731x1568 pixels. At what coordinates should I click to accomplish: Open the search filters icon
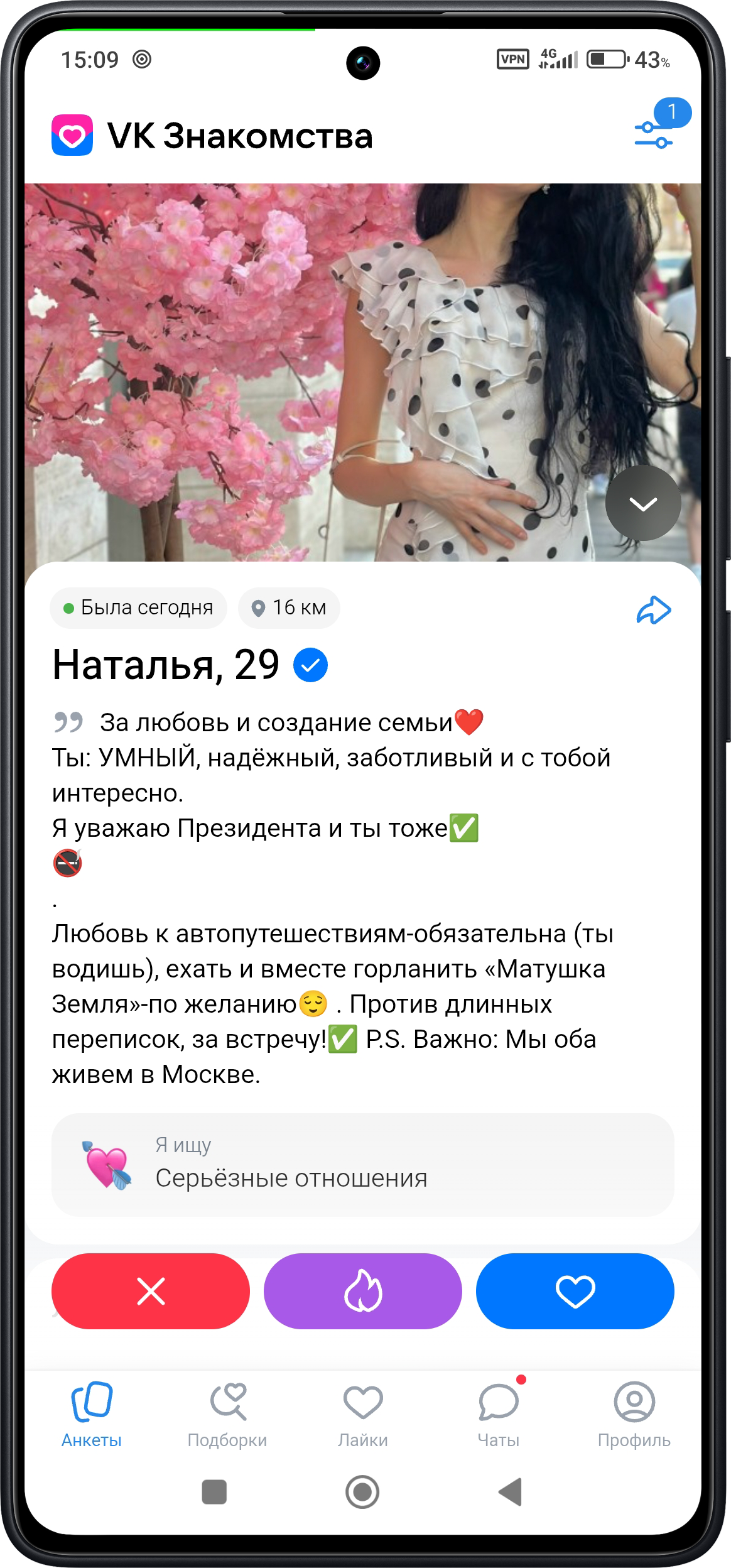654,134
